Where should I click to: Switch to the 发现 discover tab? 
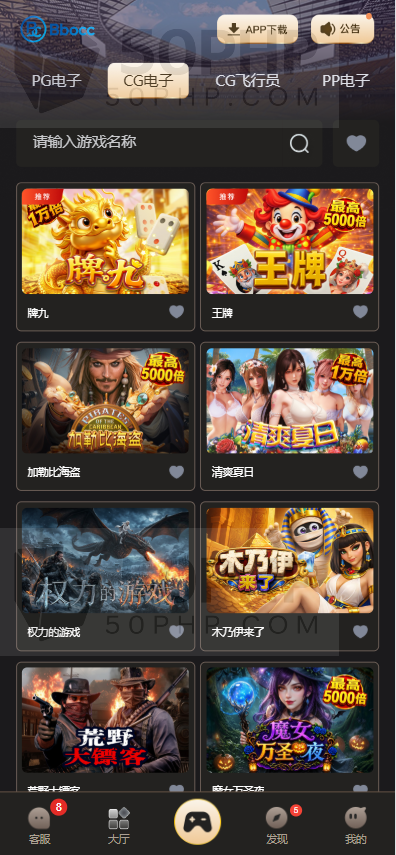click(x=277, y=824)
